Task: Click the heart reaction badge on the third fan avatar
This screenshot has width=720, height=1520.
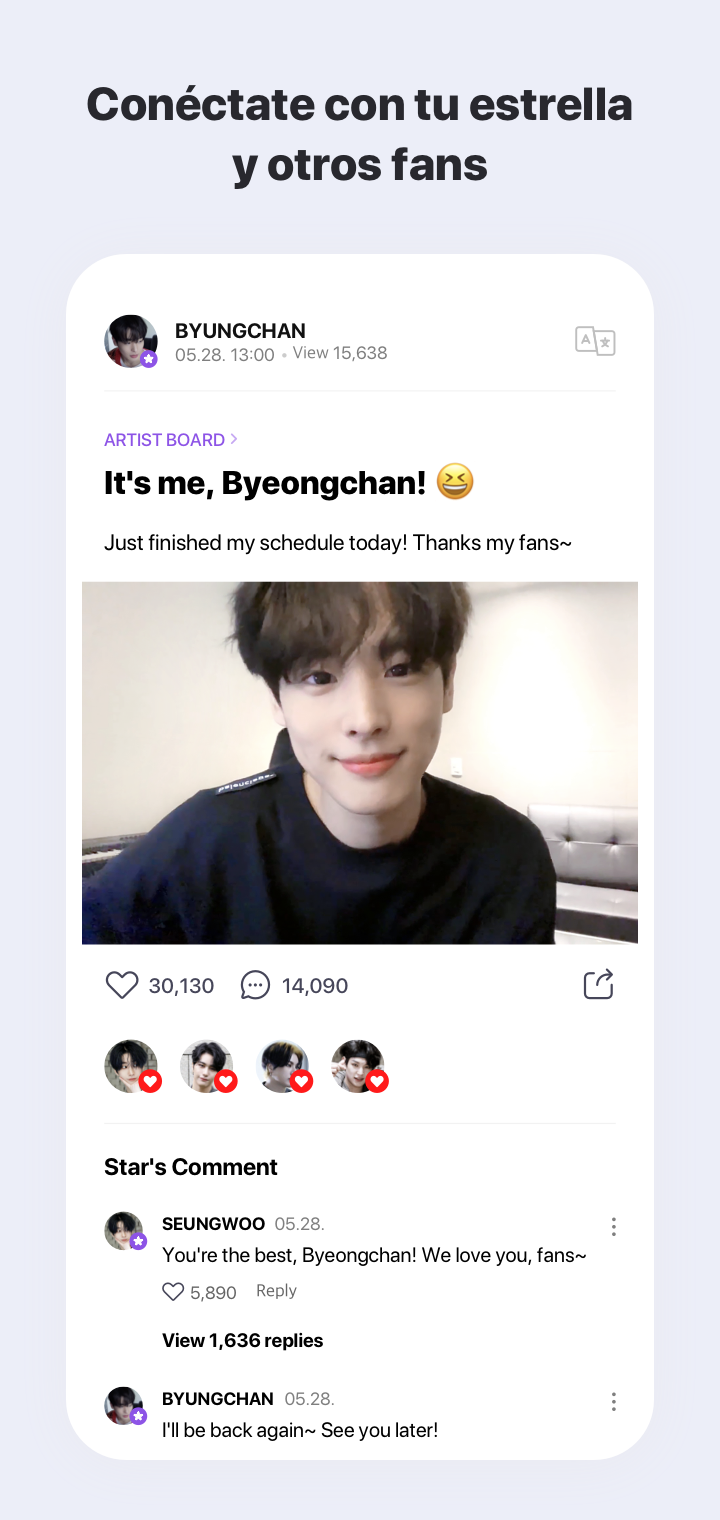Action: click(x=302, y=1081)
